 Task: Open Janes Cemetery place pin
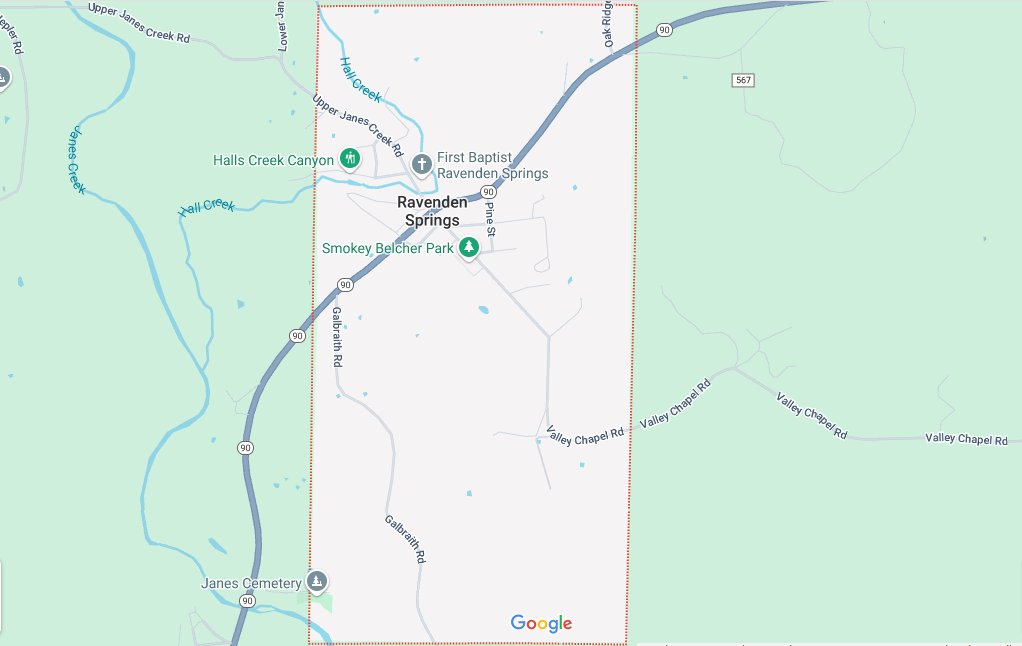(317, 581)
